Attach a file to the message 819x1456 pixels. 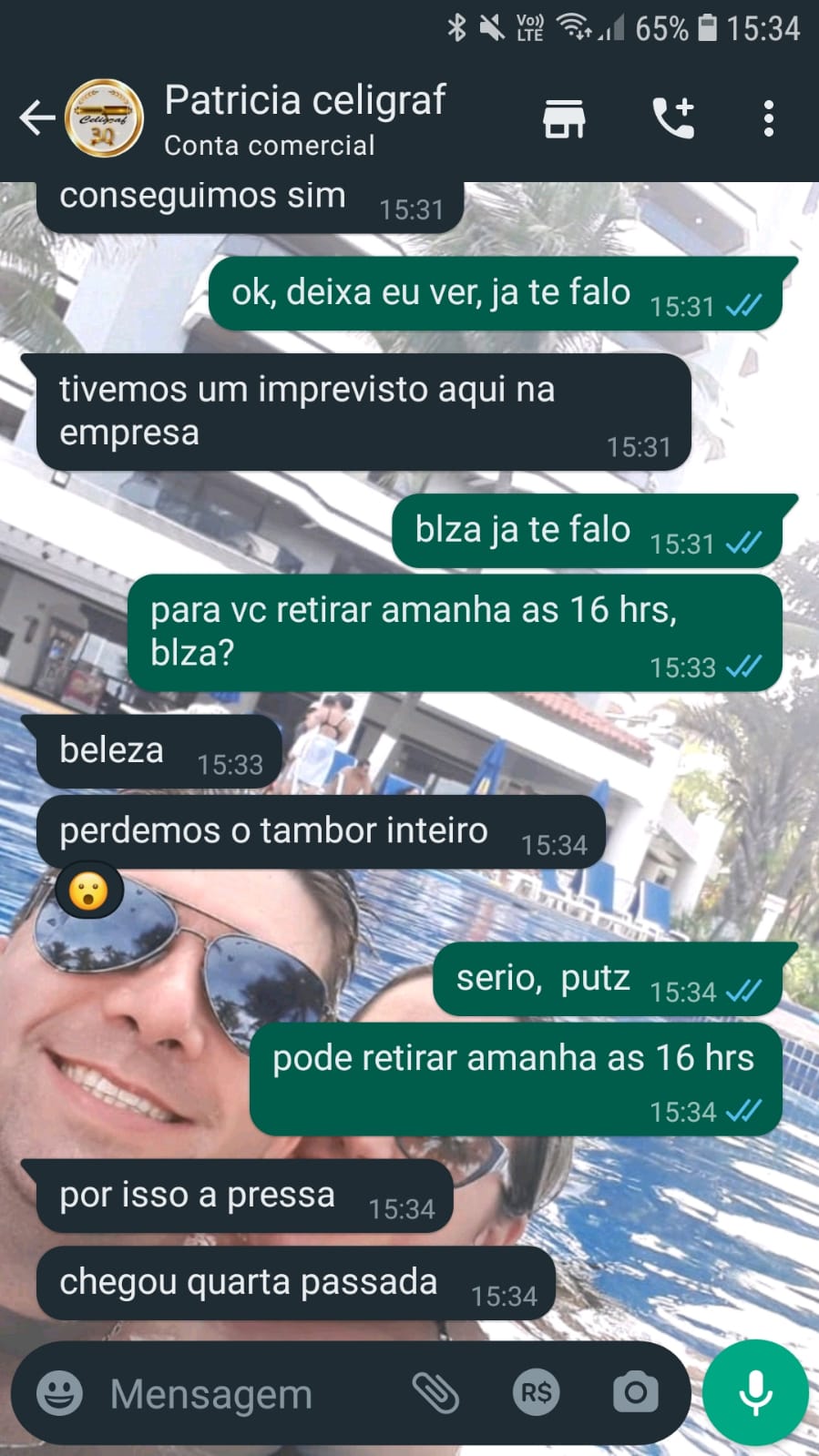435,1393
